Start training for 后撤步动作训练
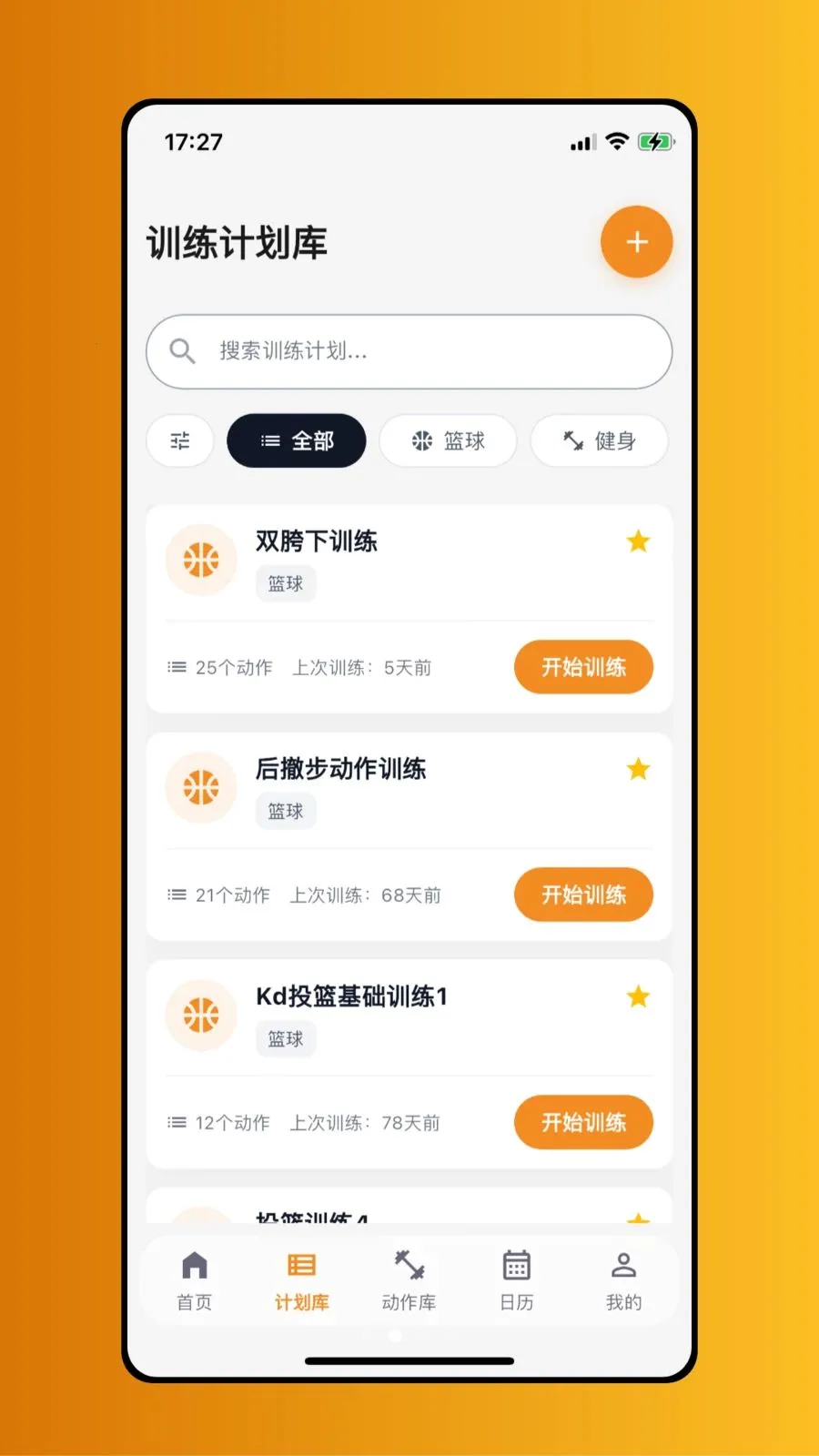The image size is (819, 1456). tap(583, 895)
